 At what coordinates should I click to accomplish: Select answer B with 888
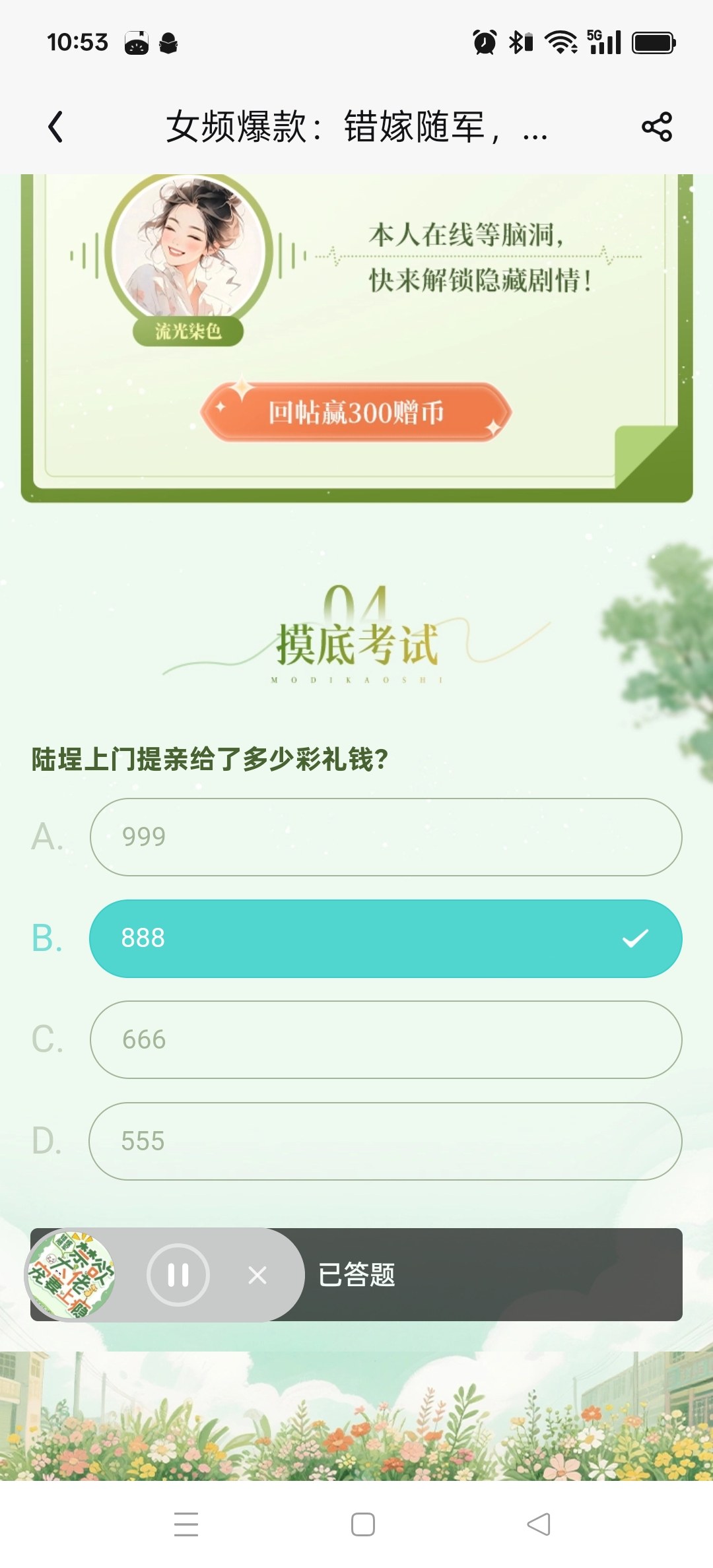point(386,938)
